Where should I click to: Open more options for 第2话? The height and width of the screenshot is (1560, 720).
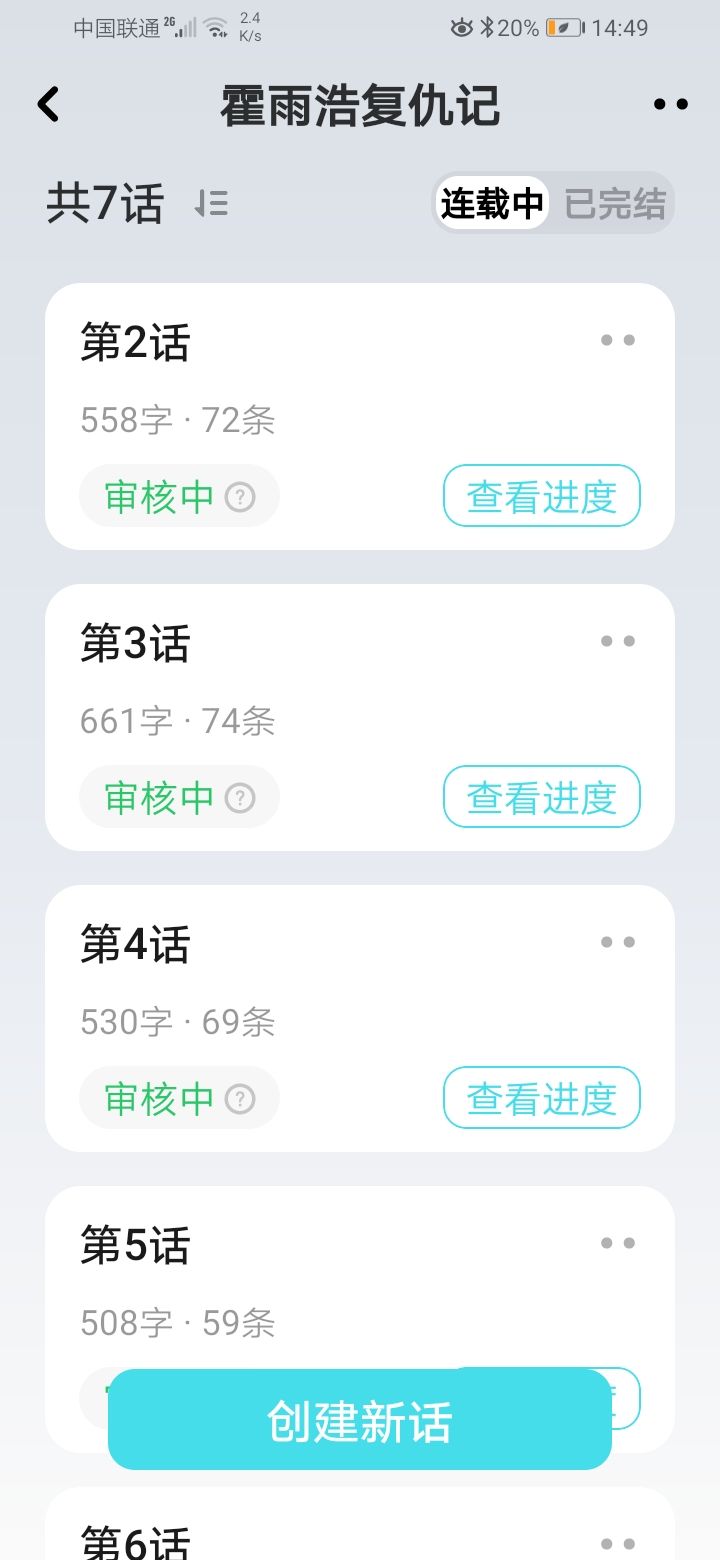[x=618, y=340]
